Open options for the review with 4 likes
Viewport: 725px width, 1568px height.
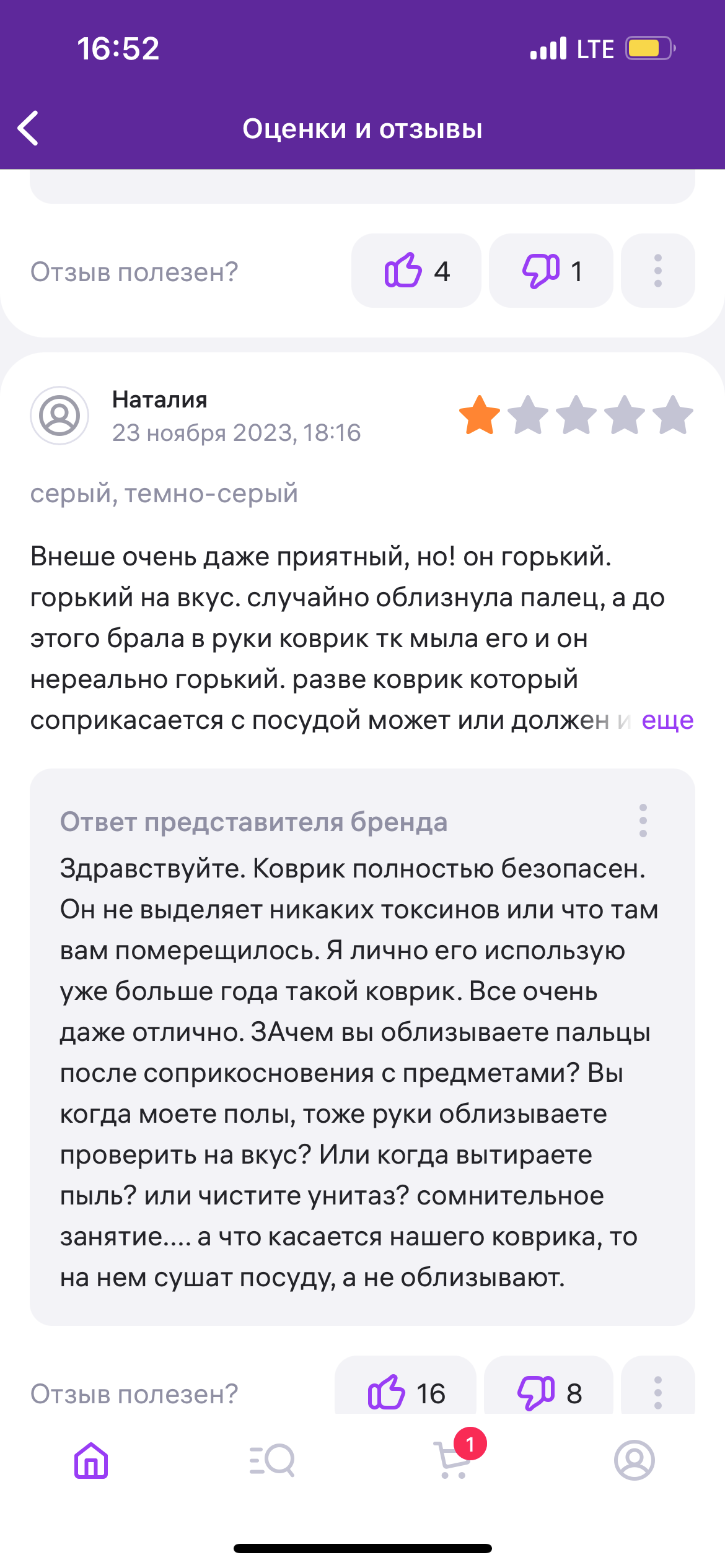[x=657, y=271]
